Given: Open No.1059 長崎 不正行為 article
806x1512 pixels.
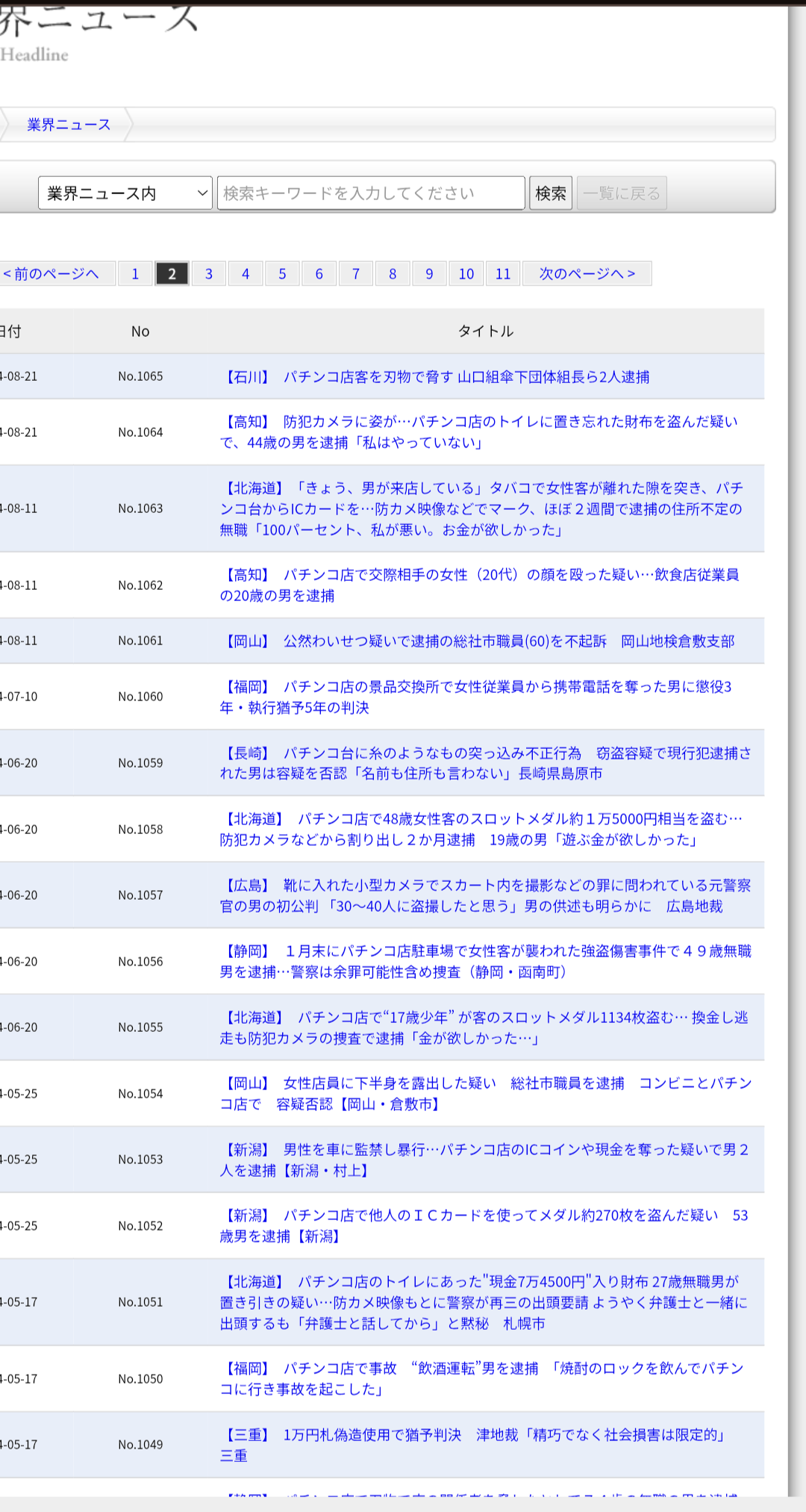Looking at the screenshot, I should click(486, 763).
